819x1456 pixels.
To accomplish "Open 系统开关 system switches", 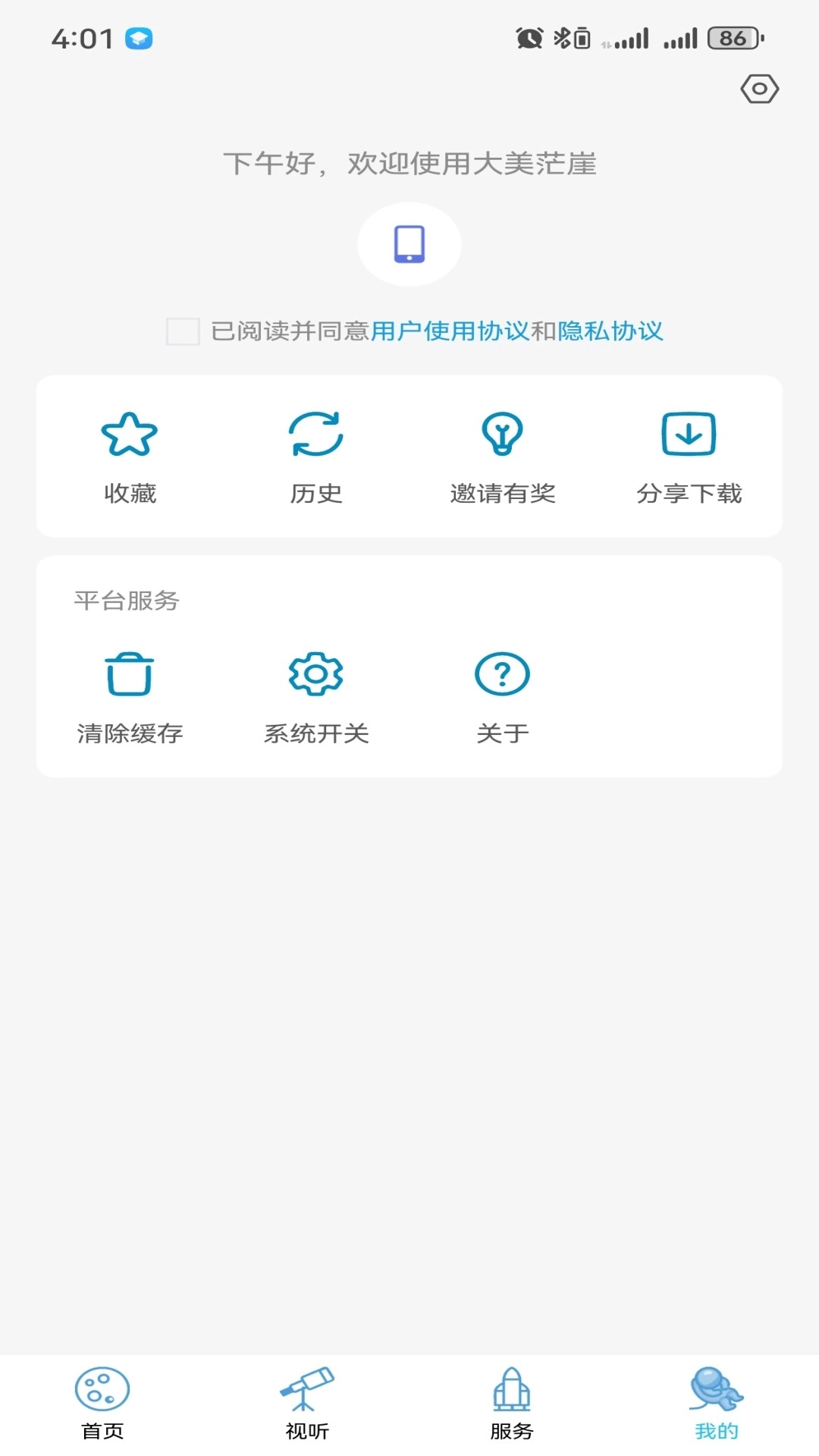I will [x=316, y=675].
